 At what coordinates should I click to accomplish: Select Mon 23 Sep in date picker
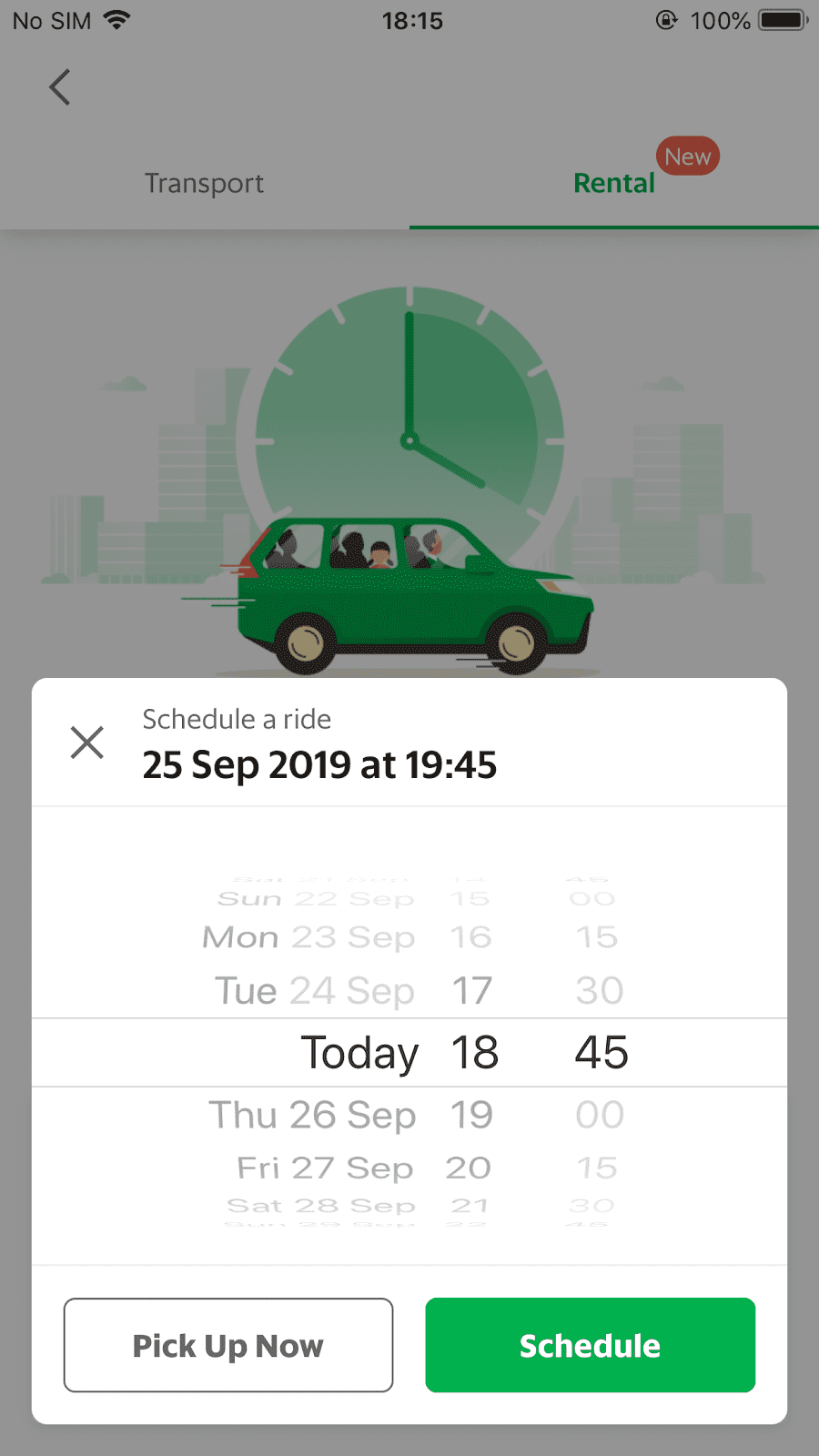click(x=308, y=936)
